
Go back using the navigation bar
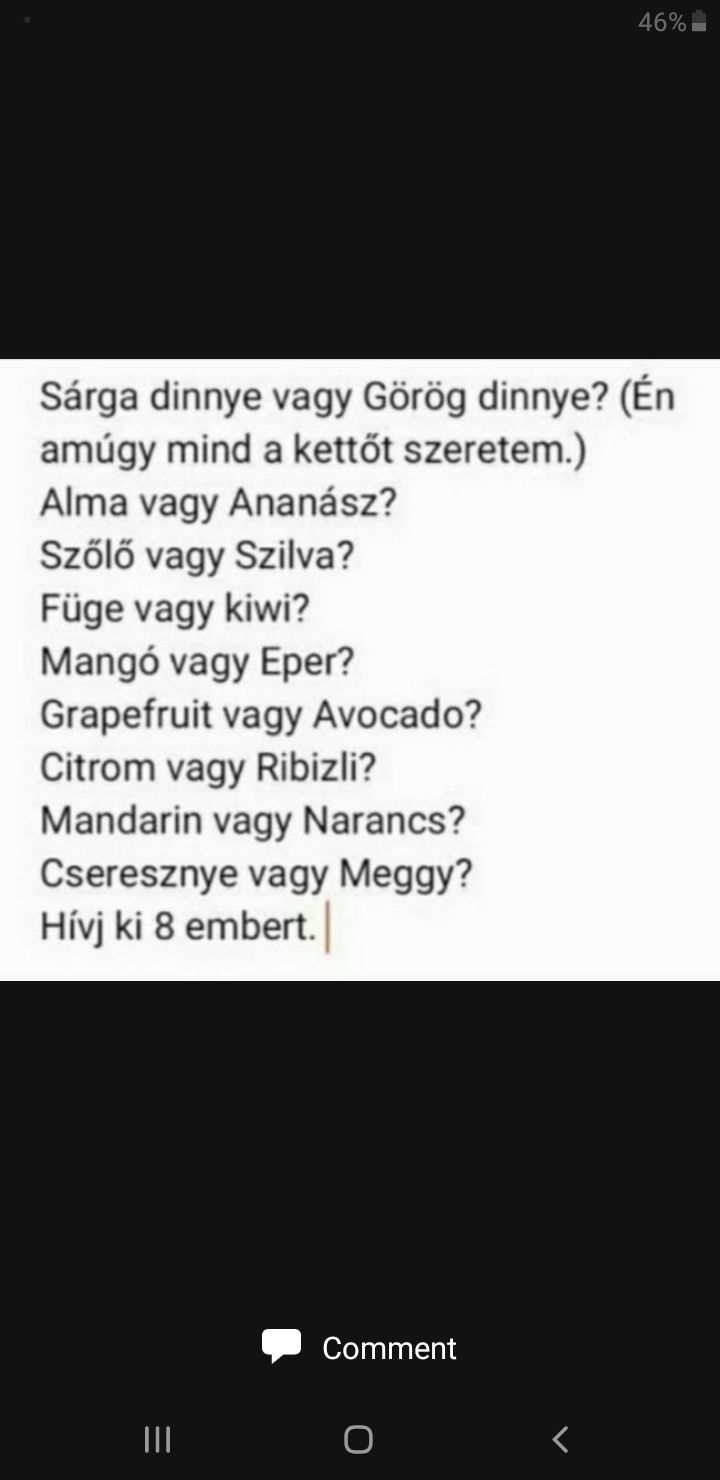pos(560,1439)
